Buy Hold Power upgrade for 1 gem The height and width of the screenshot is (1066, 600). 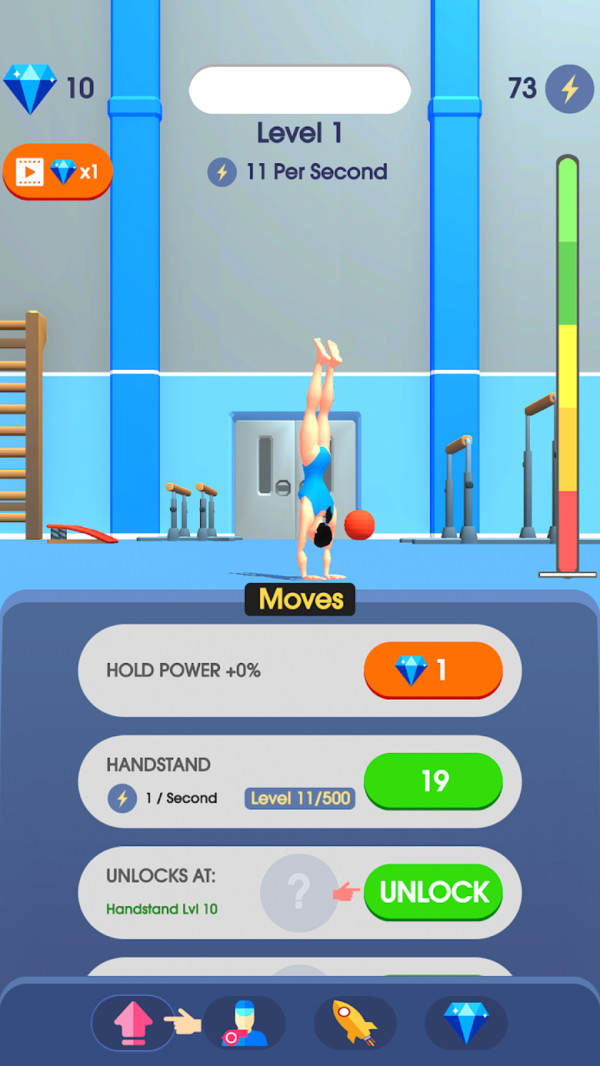432,670
